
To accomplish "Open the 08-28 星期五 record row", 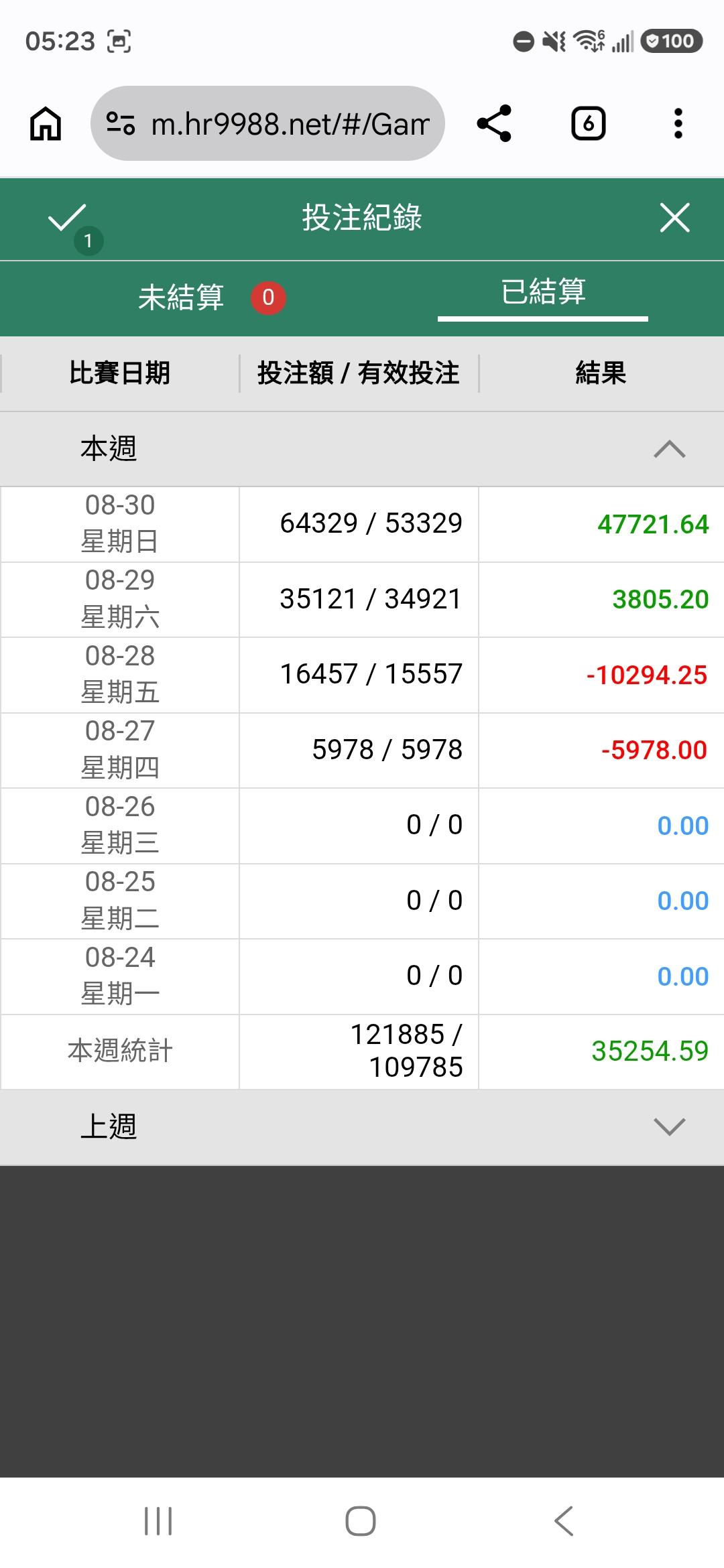I will [362, 675].
